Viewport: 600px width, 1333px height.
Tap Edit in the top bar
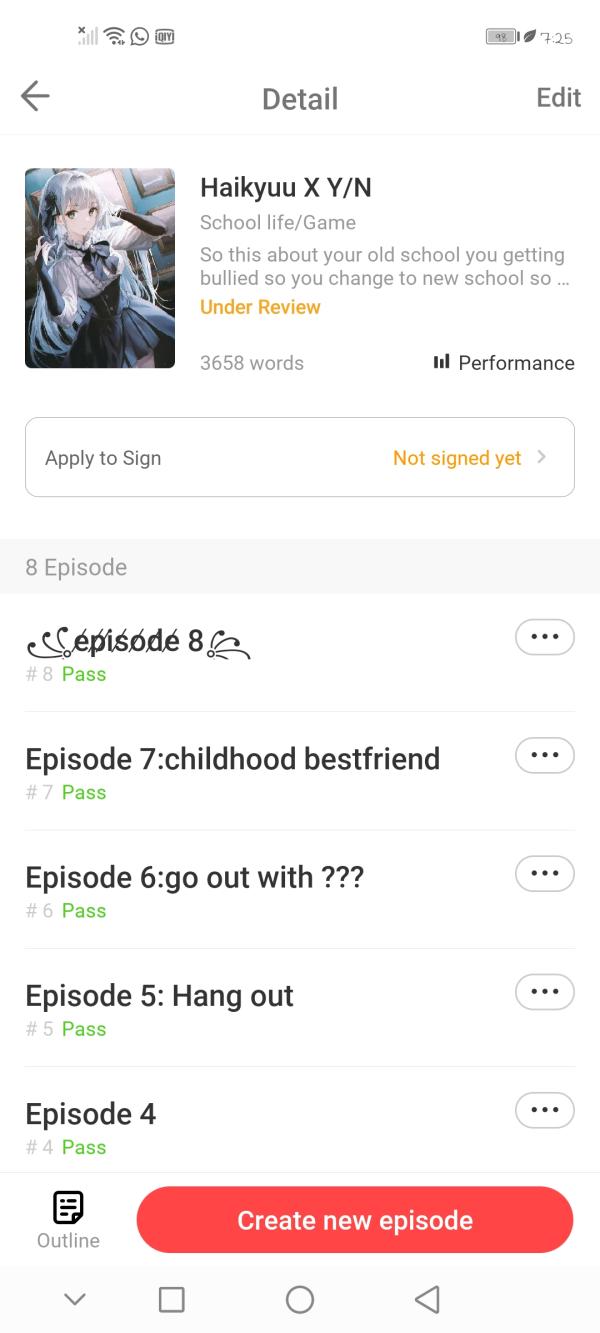(558, 97)
